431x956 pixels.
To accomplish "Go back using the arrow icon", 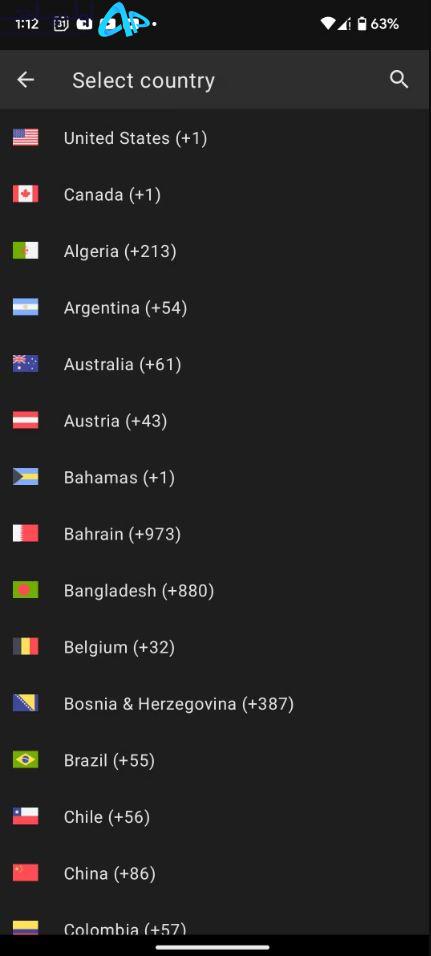I will click(x=26, y=79).
